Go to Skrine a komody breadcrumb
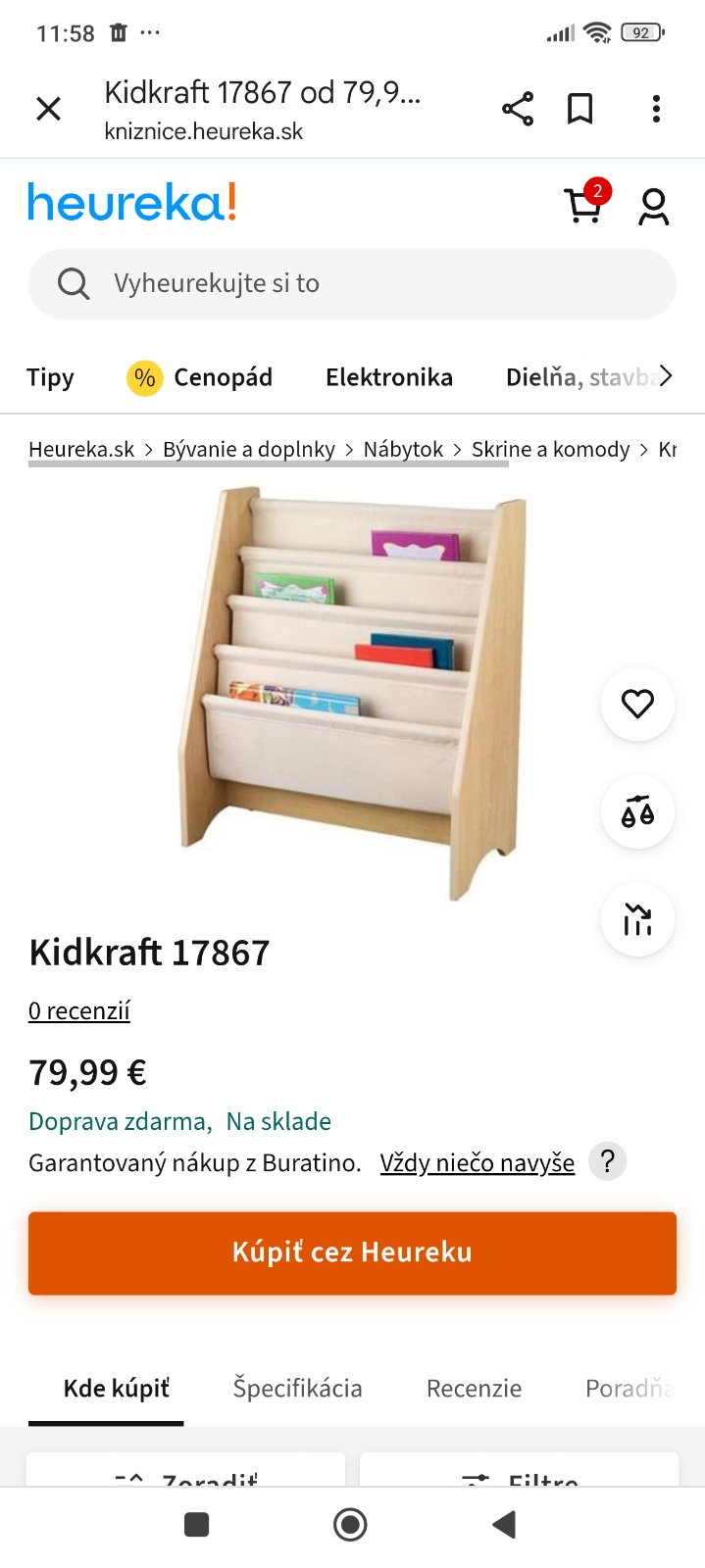This screenshot has width=705, height=1568. point(550,449)
